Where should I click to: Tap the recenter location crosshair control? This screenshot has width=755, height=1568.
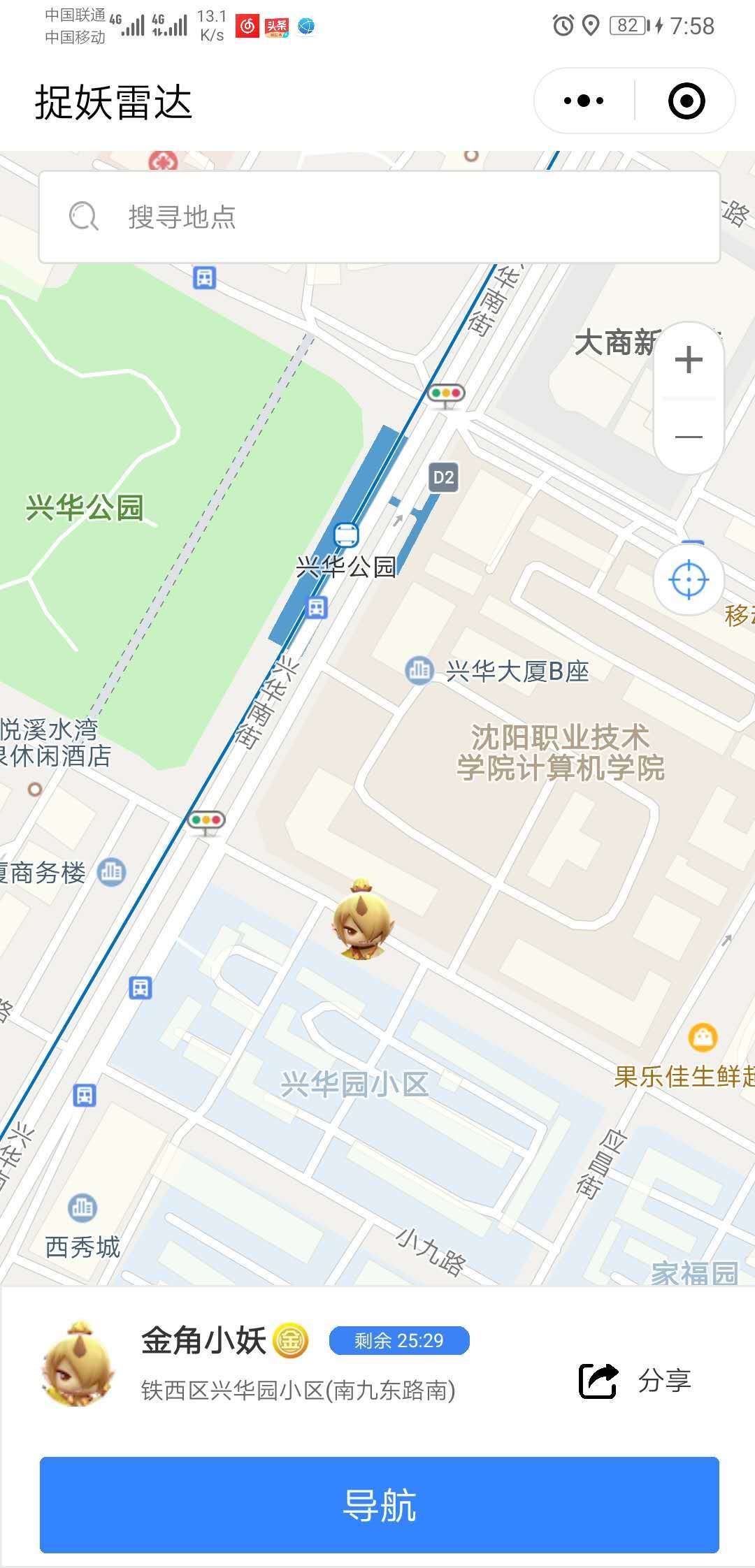pos(689,581)
